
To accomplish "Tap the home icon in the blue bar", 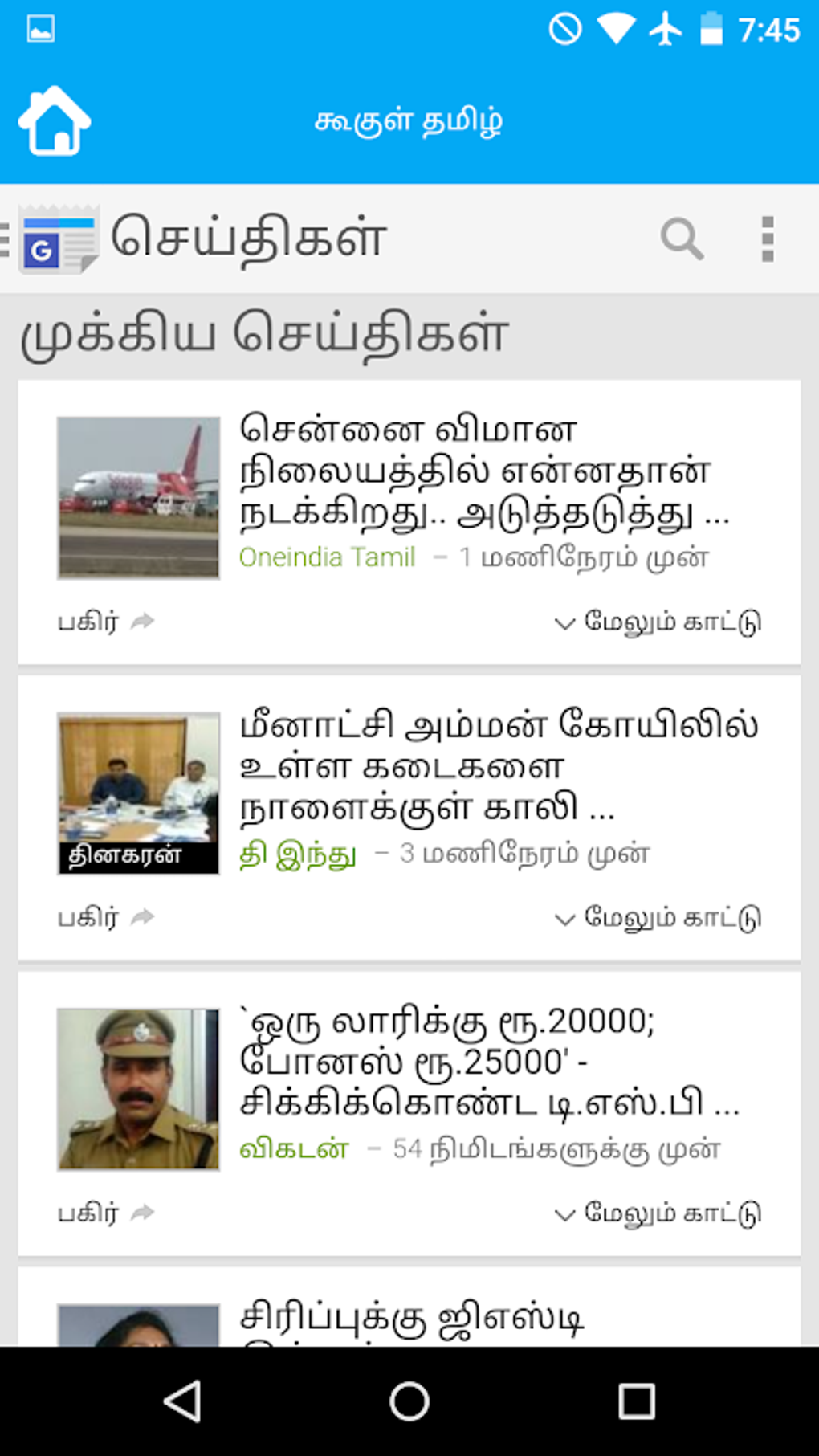I will [x=55, y=120].
